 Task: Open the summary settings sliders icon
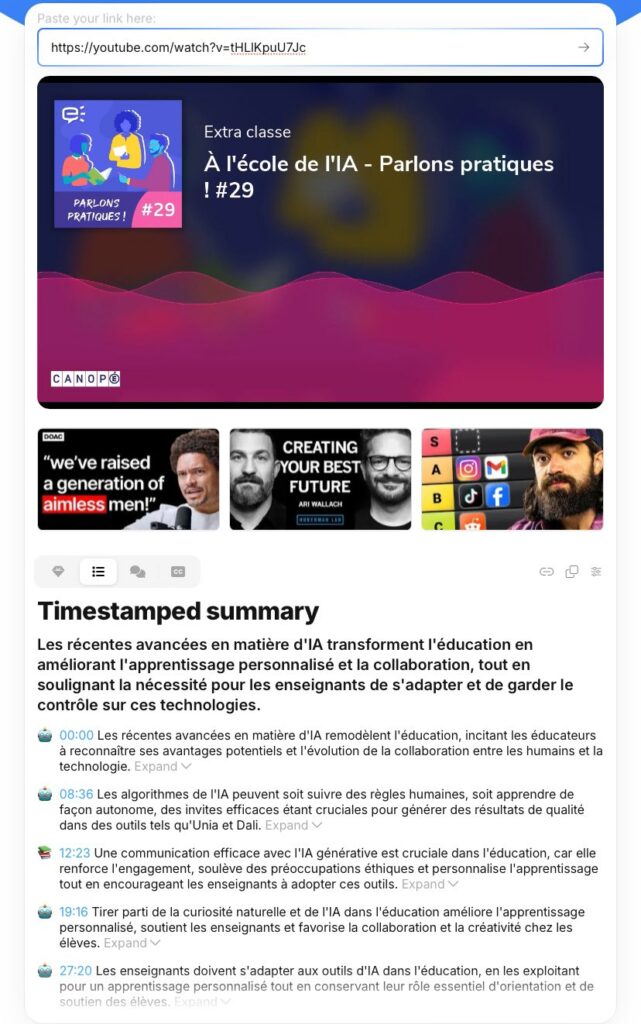point(596,572)
